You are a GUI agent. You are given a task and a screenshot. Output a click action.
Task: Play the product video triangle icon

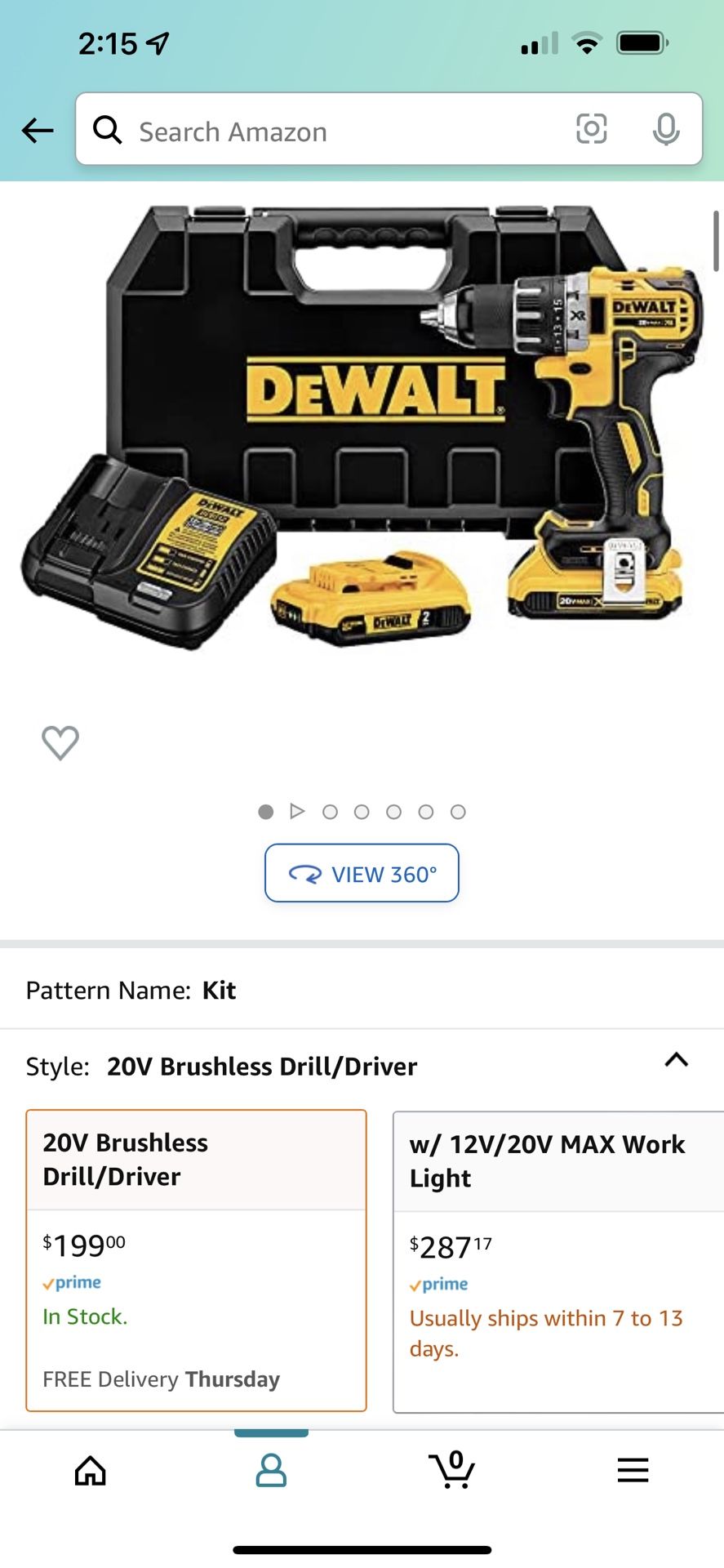tap(298, 811)
